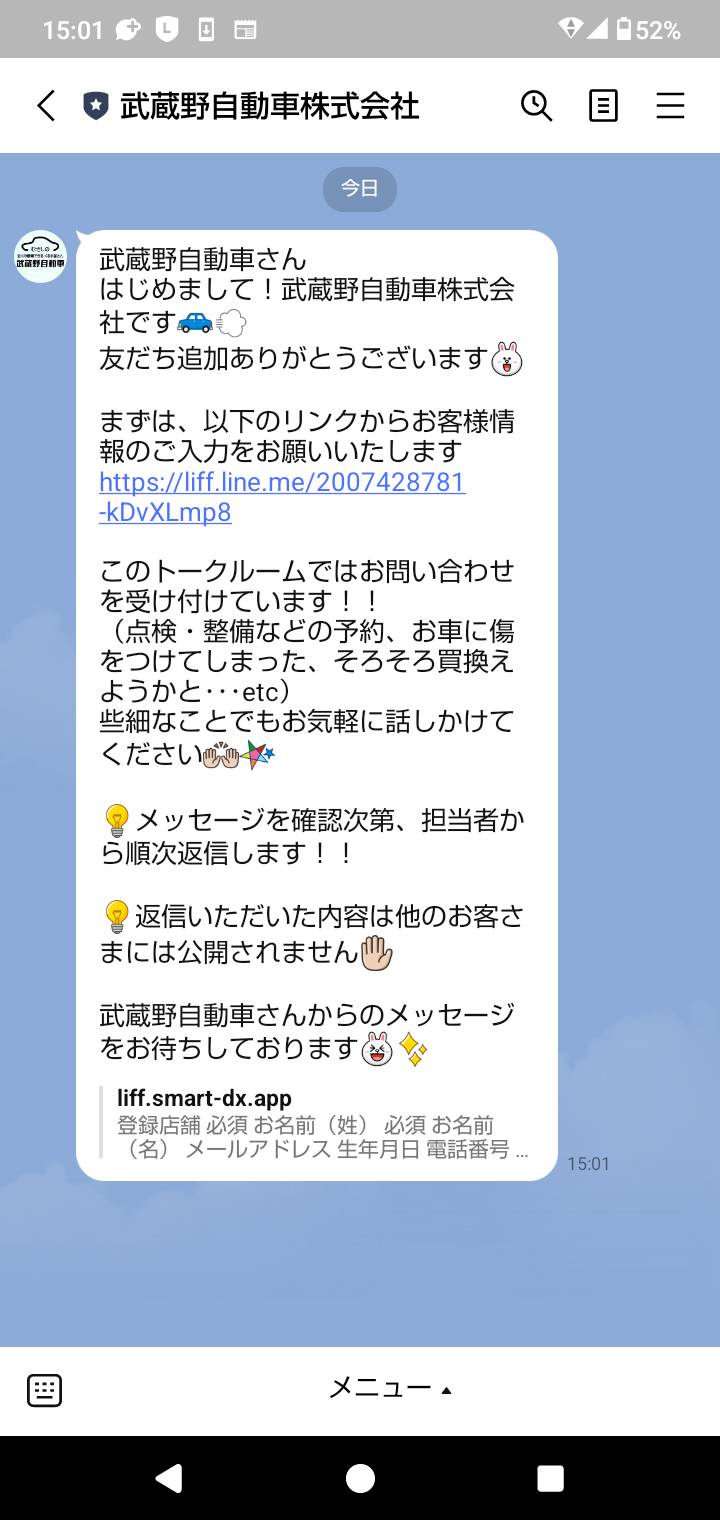Open the chat hamburger menu
The image size is (720, 1520).
click(x=670, y=105)
